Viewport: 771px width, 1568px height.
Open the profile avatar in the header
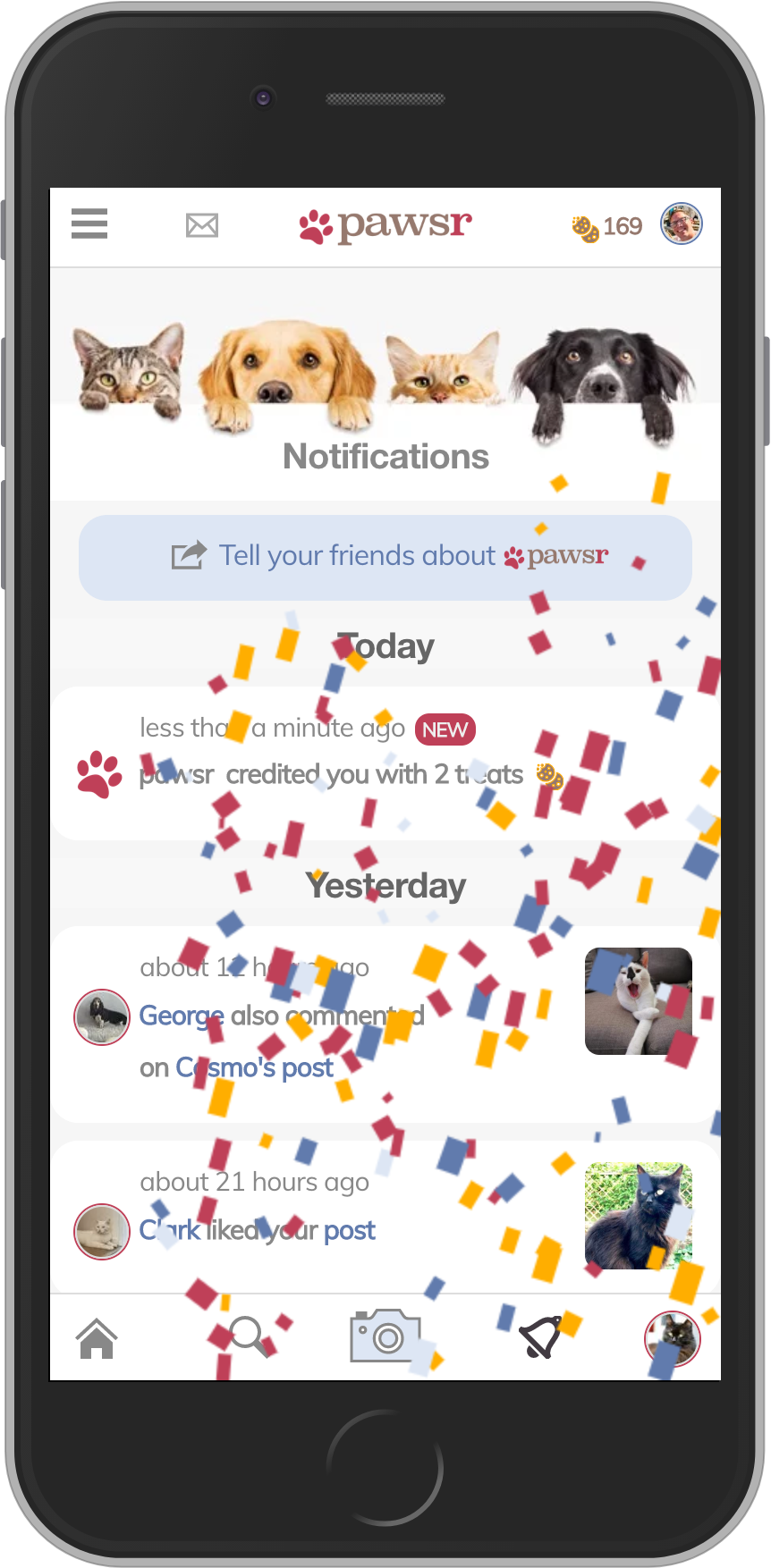tap(682, 223)
